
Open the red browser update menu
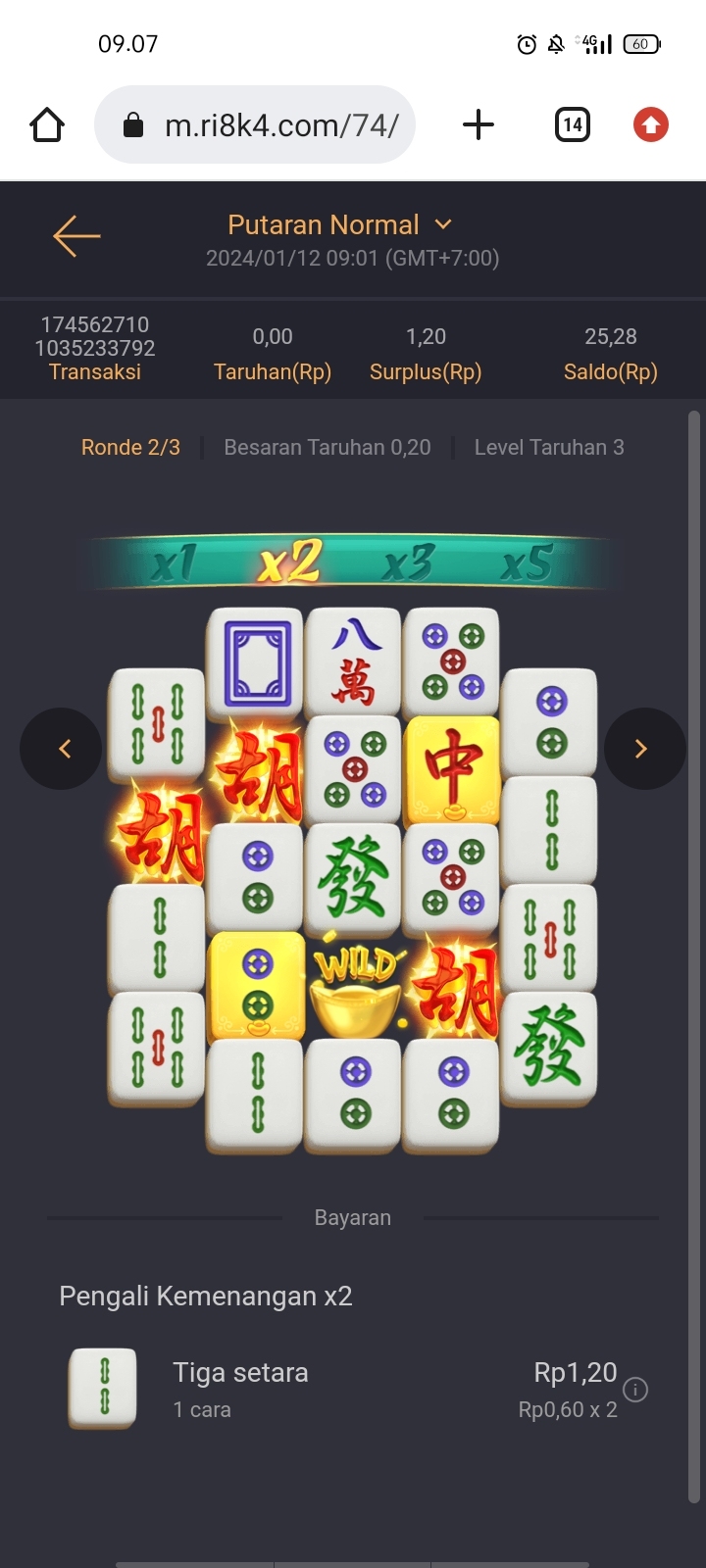pos(650,125)
